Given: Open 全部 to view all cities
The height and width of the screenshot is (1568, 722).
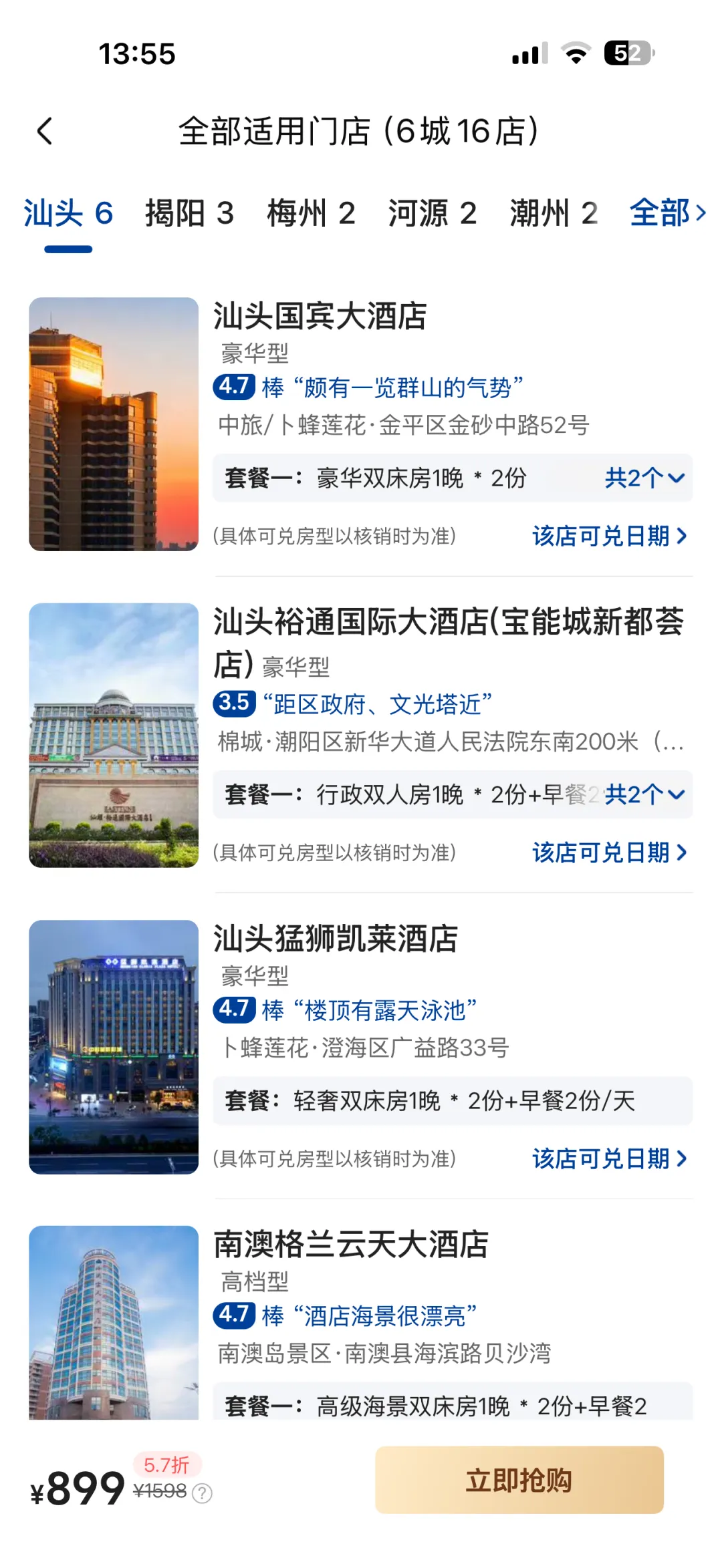Looking at the screenshot, I should coord(667,214).
